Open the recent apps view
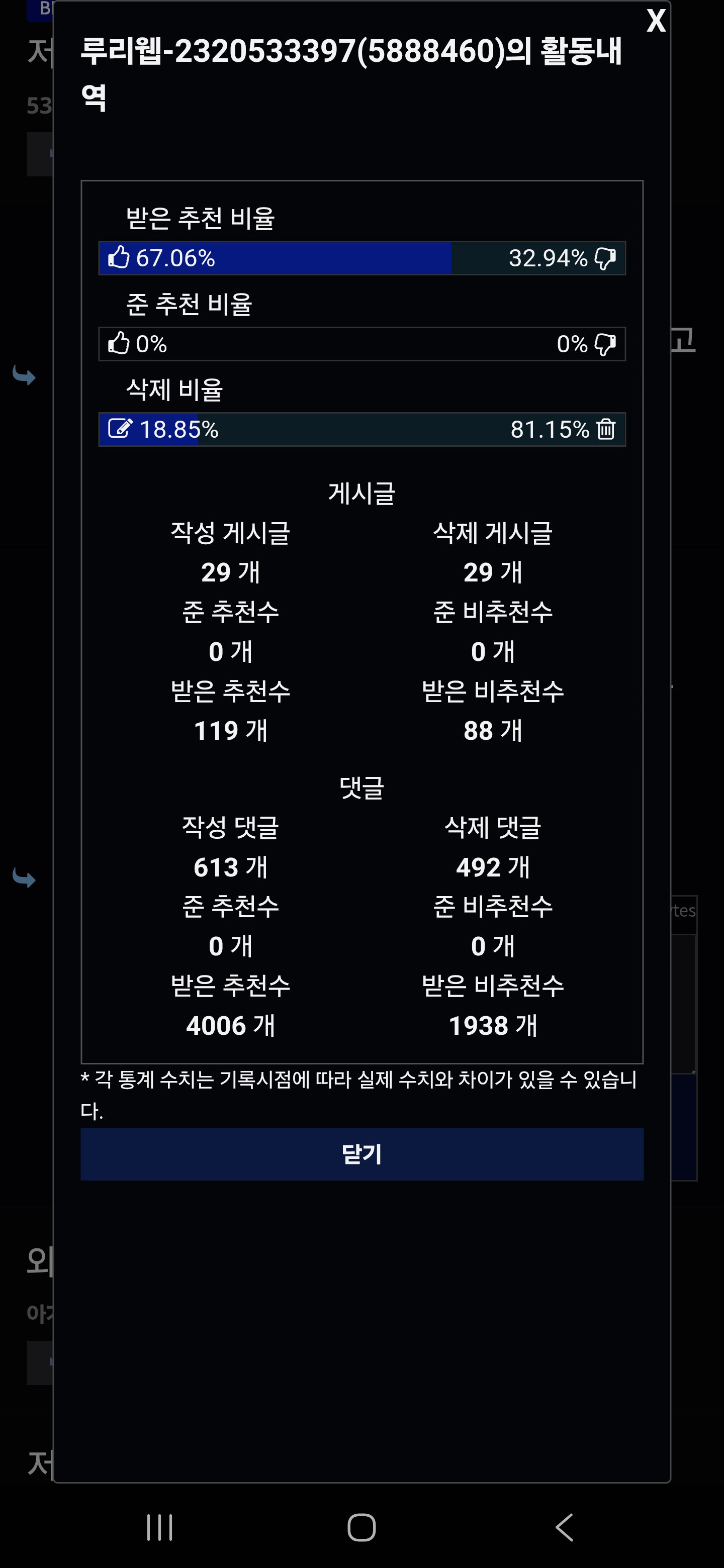 (x=159, y=1527)
